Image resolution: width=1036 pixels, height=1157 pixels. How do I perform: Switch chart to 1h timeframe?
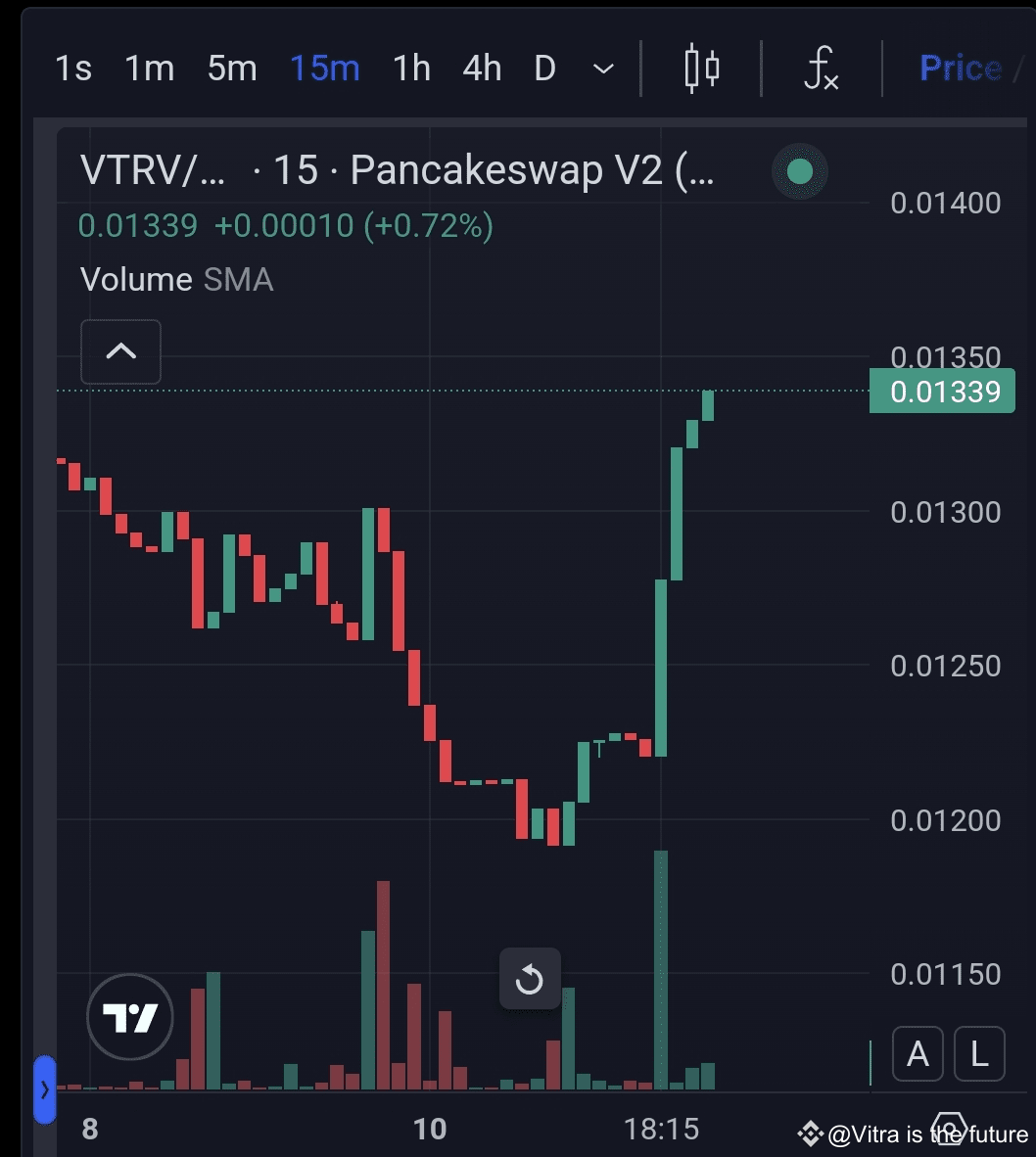click(x=411, y=69)
